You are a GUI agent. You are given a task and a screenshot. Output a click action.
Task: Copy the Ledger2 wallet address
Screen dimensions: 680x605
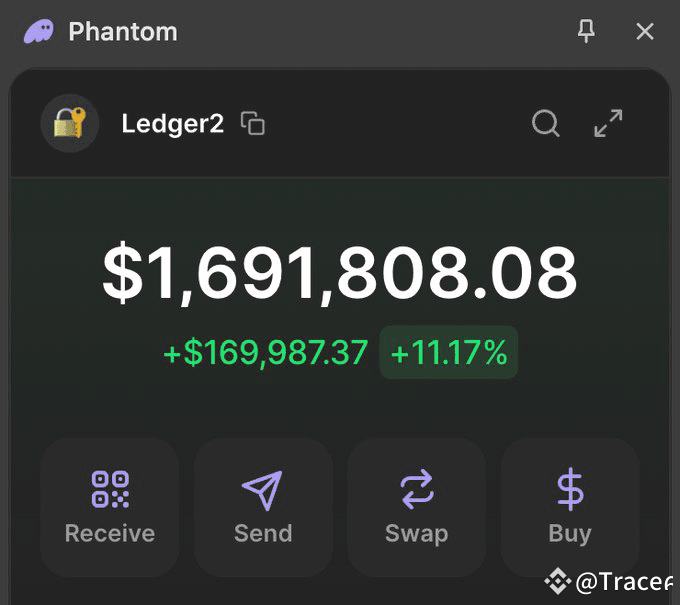coord(253,124)
